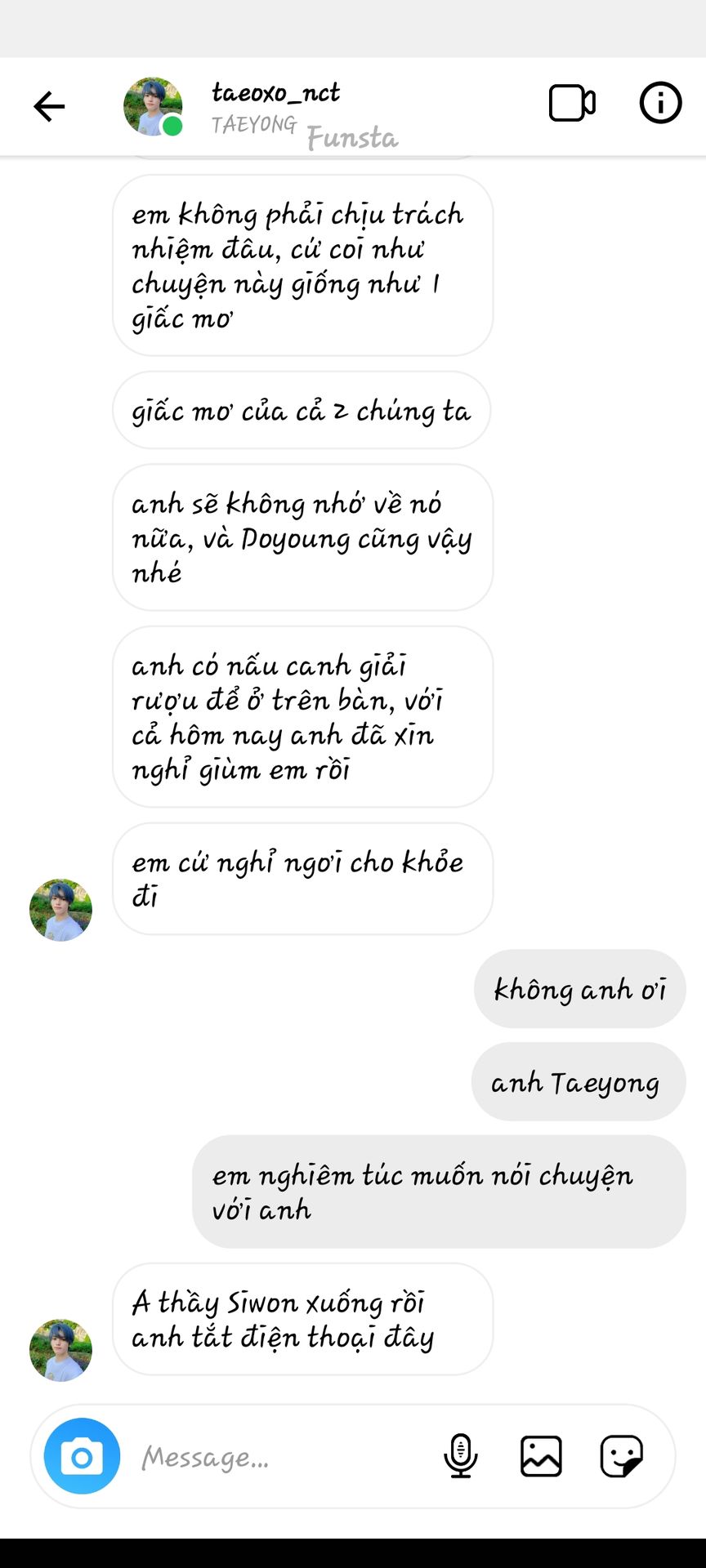
Task: Open conversation info details
Action: coord(660,103)
